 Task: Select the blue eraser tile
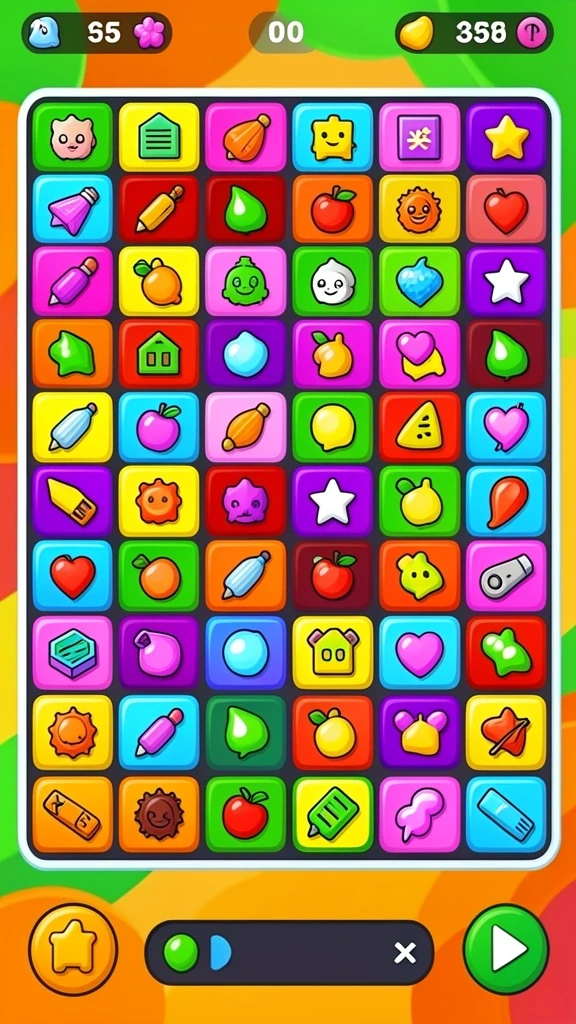pyautogui.click(x=506, y=814)
